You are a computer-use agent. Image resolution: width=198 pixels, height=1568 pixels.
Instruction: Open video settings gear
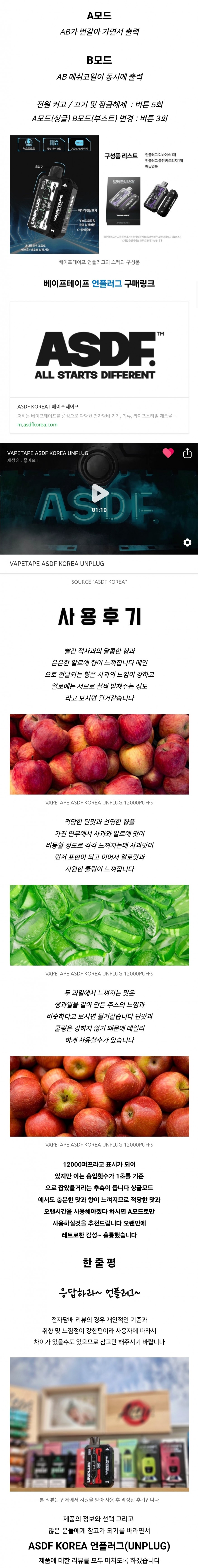pyautogui.click(x=187, y=542)
